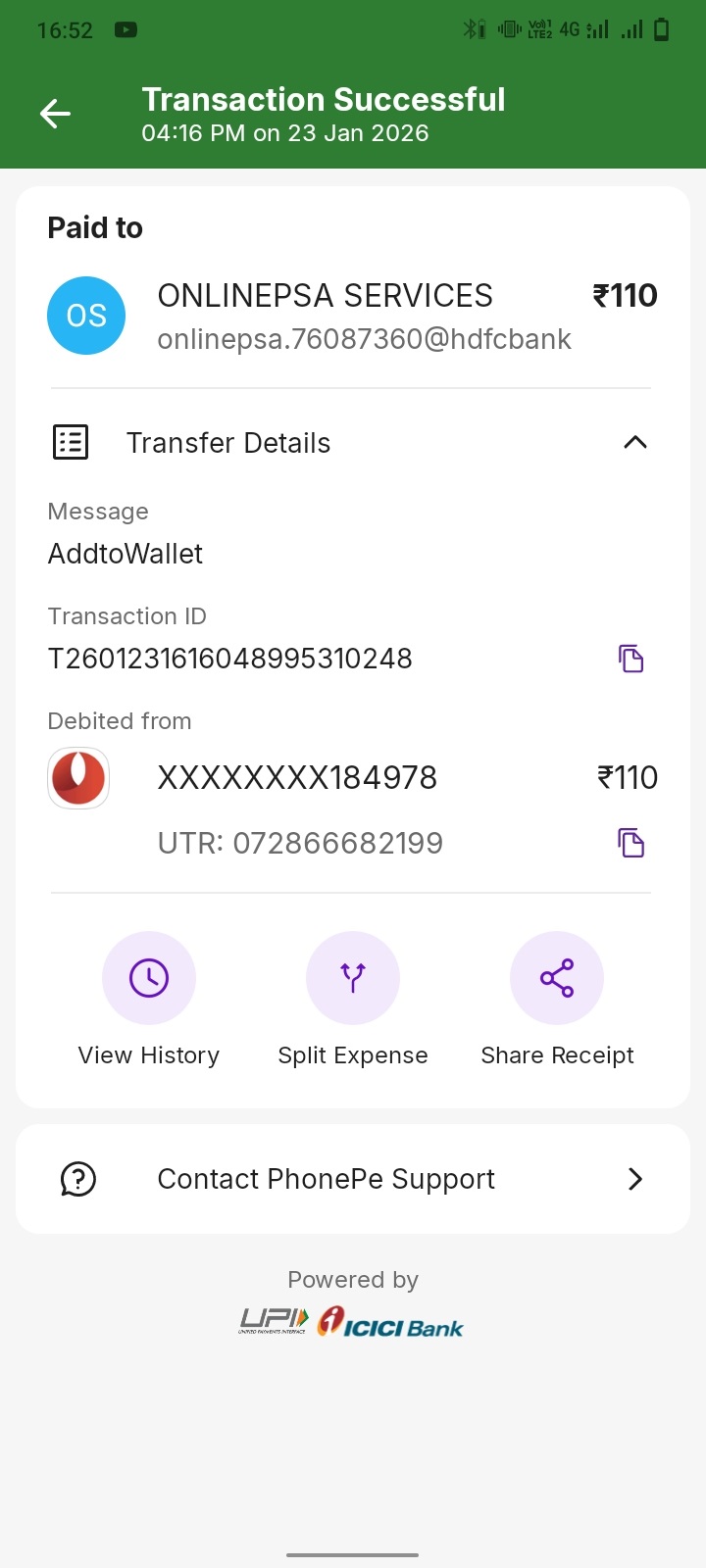Open View History

149,978
